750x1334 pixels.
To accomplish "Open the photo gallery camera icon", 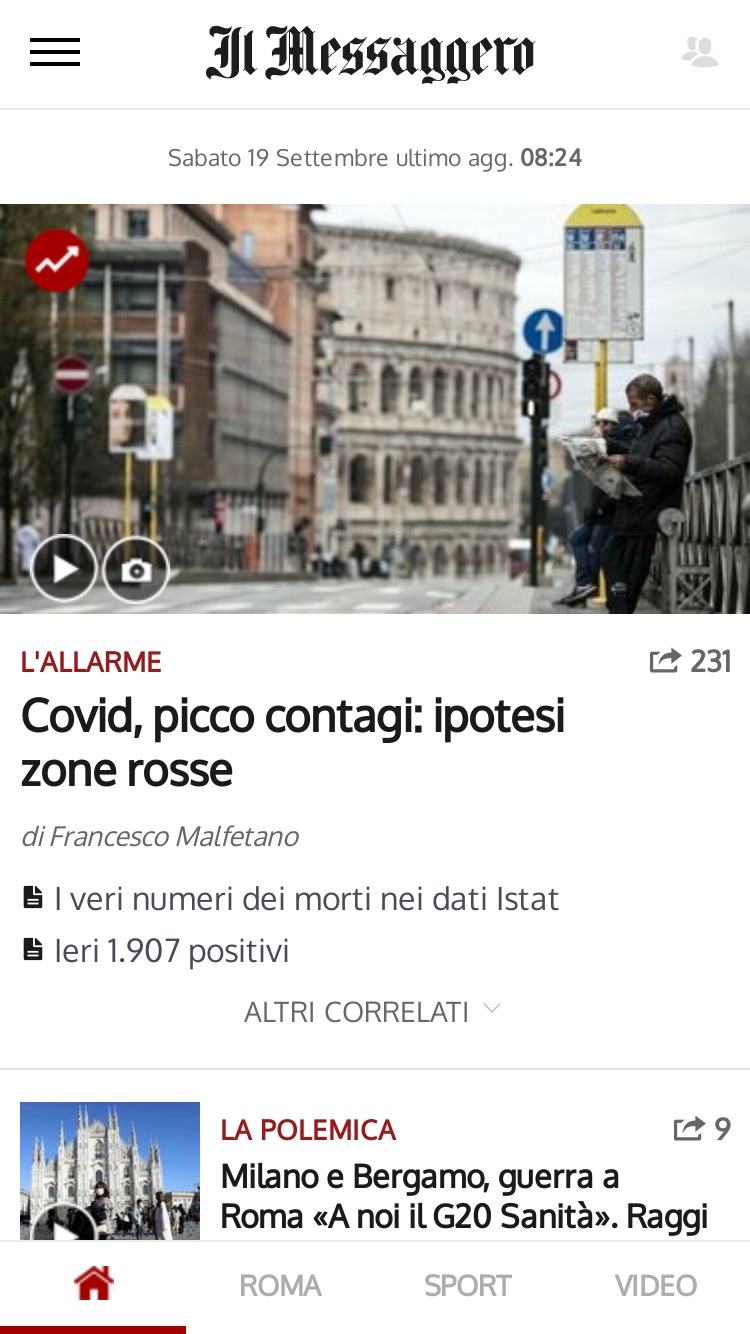I will 136,570.
